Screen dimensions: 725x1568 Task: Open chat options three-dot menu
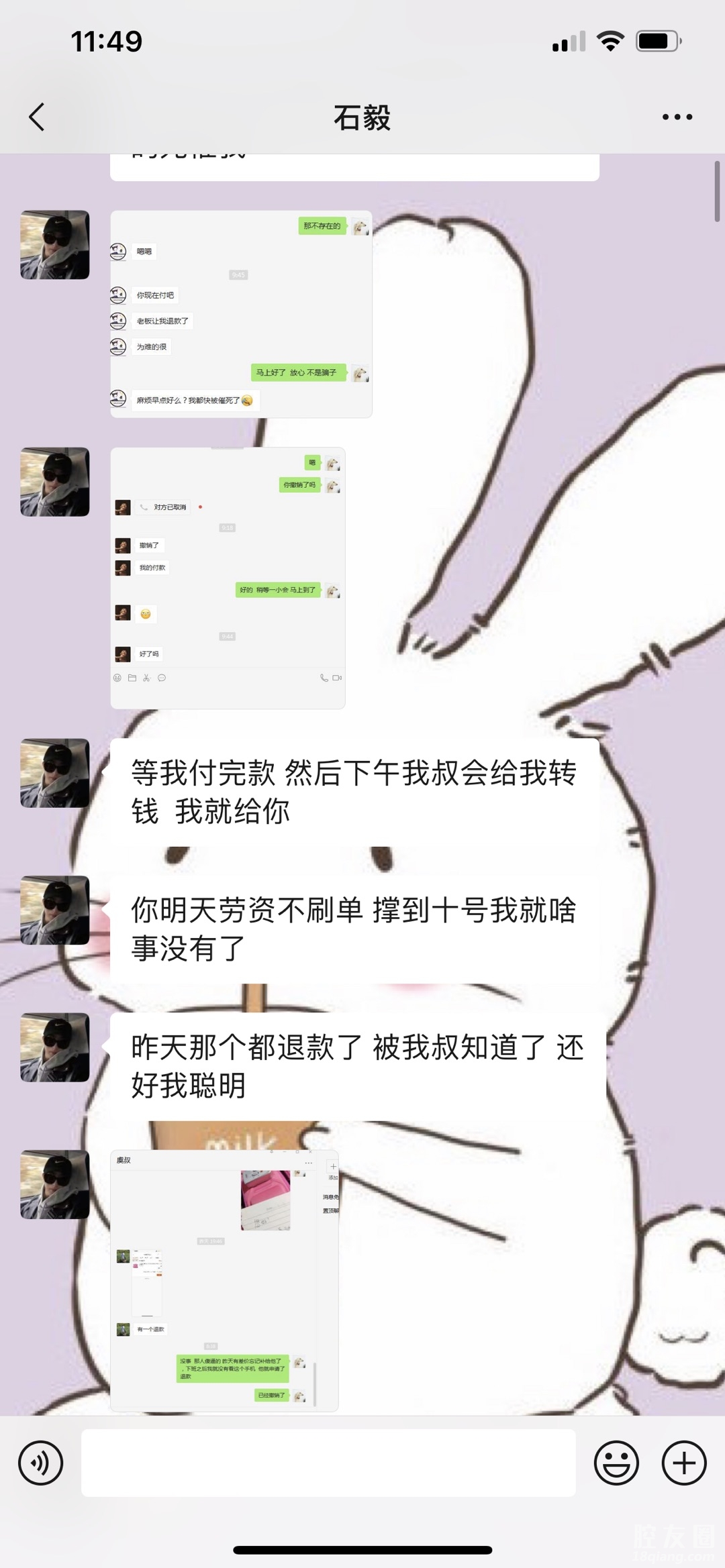(677, 117)
